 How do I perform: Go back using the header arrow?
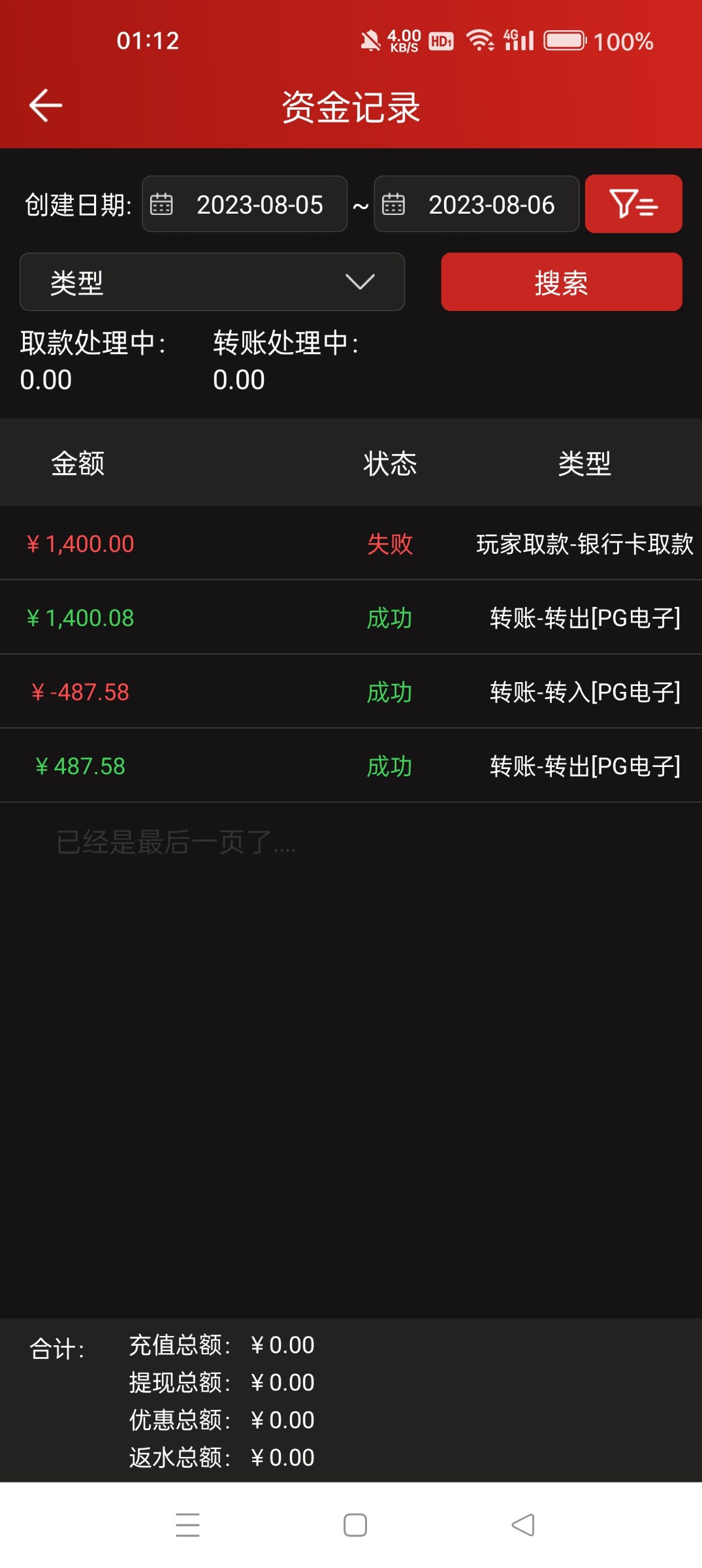[x=46, y=106]
